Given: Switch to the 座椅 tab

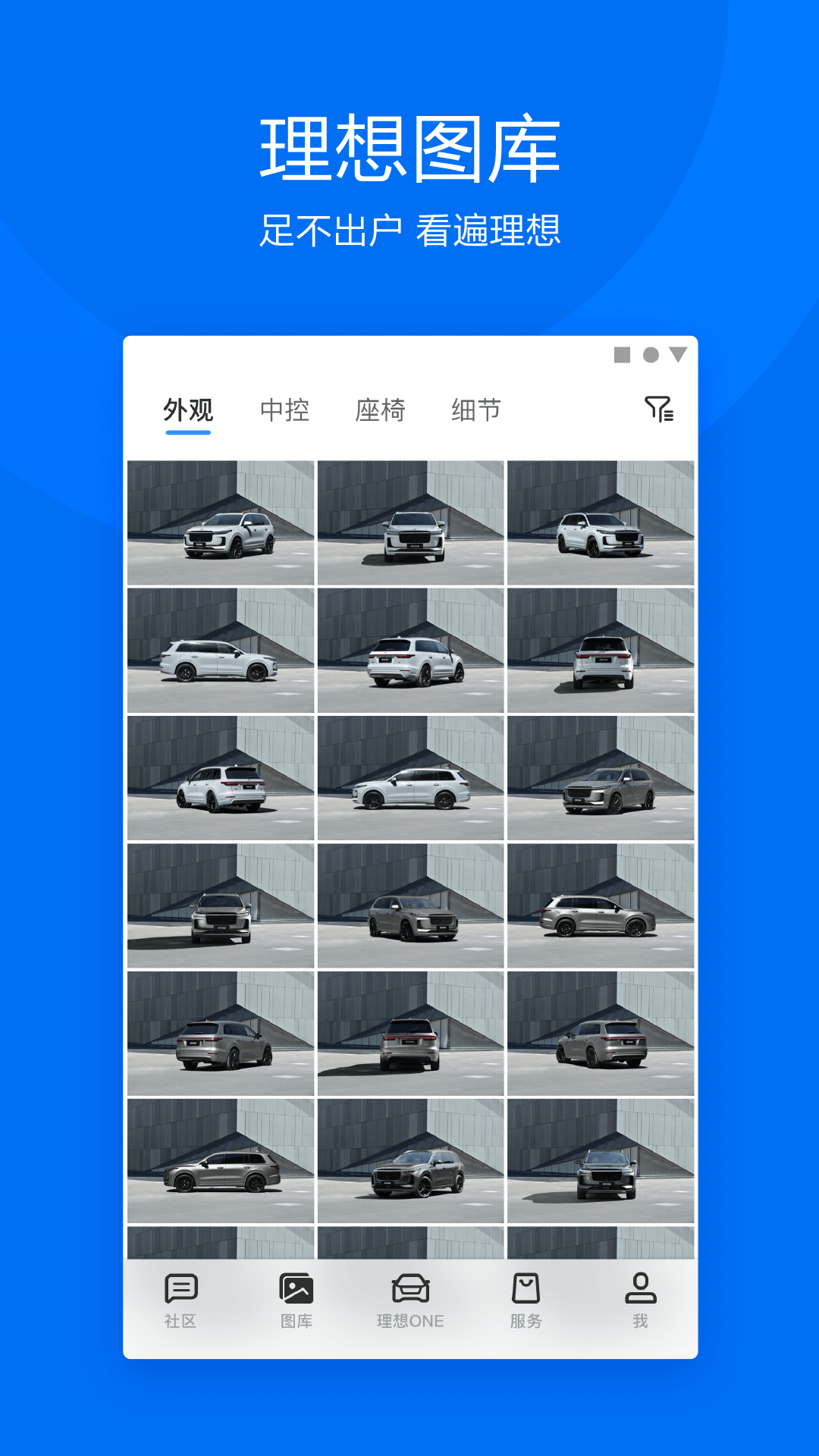Looking at the screenshot, I should (381, 410).
